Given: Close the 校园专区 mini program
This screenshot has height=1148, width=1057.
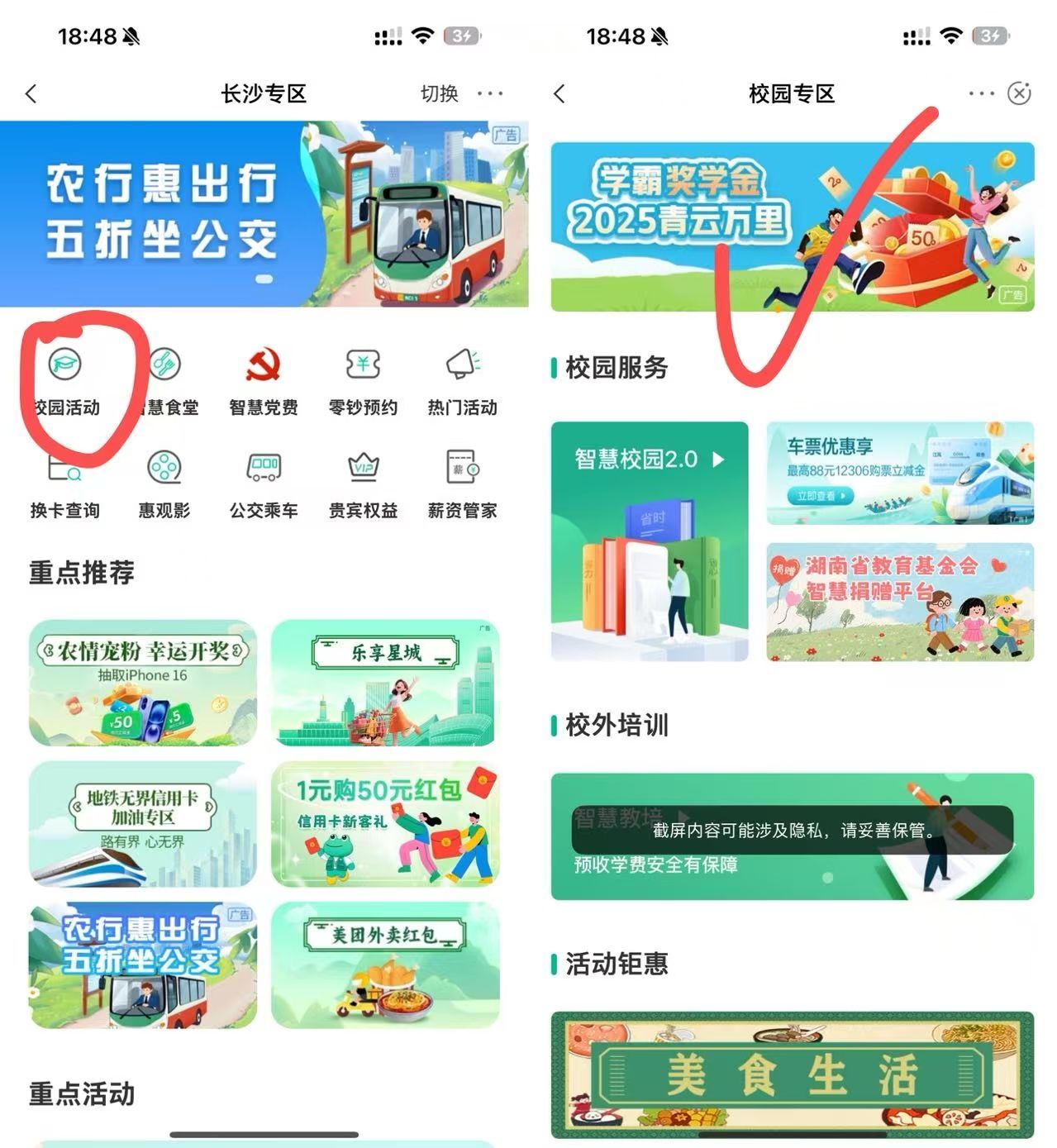Looking at the screenshot, I should (x=1019, y=93).
